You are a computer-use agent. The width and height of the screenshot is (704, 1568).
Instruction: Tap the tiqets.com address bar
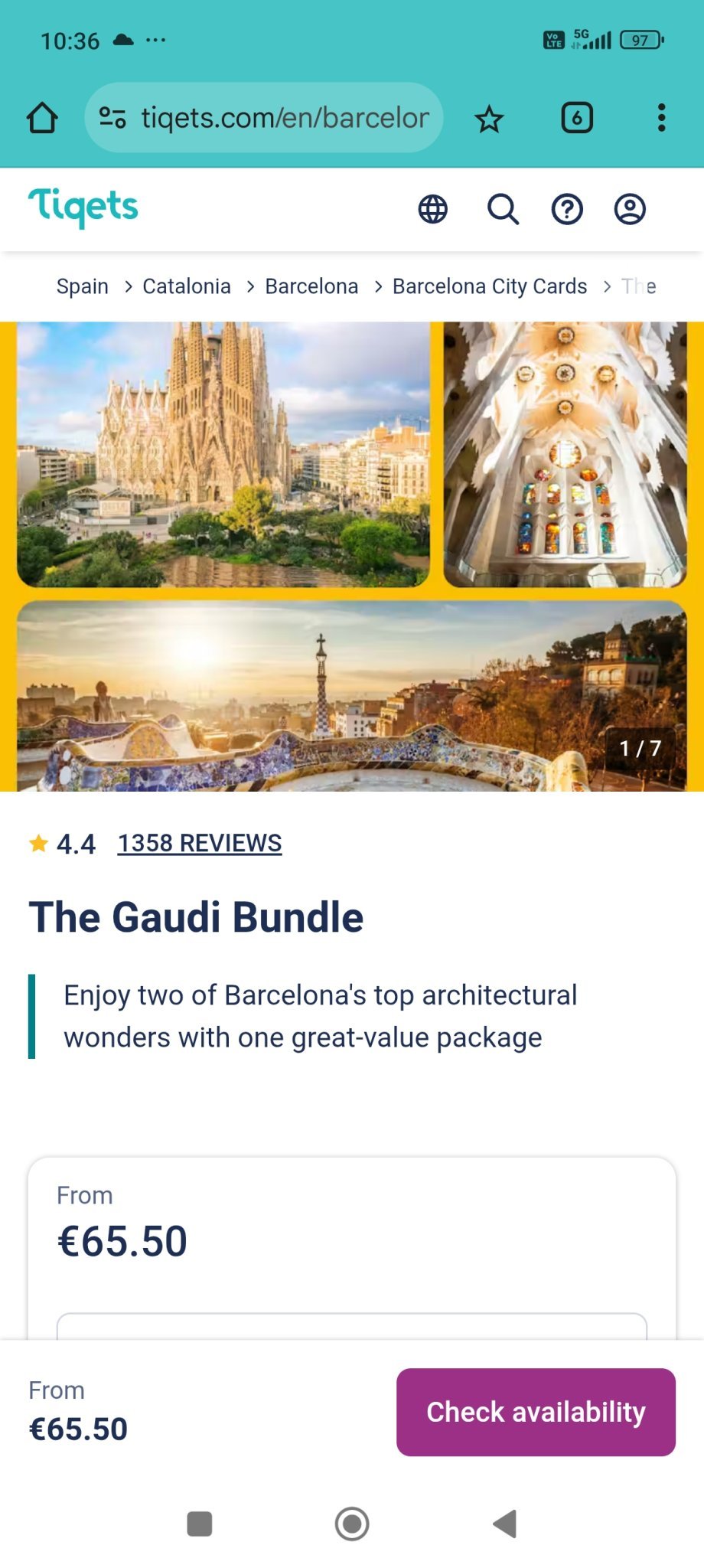pos(264,118)
